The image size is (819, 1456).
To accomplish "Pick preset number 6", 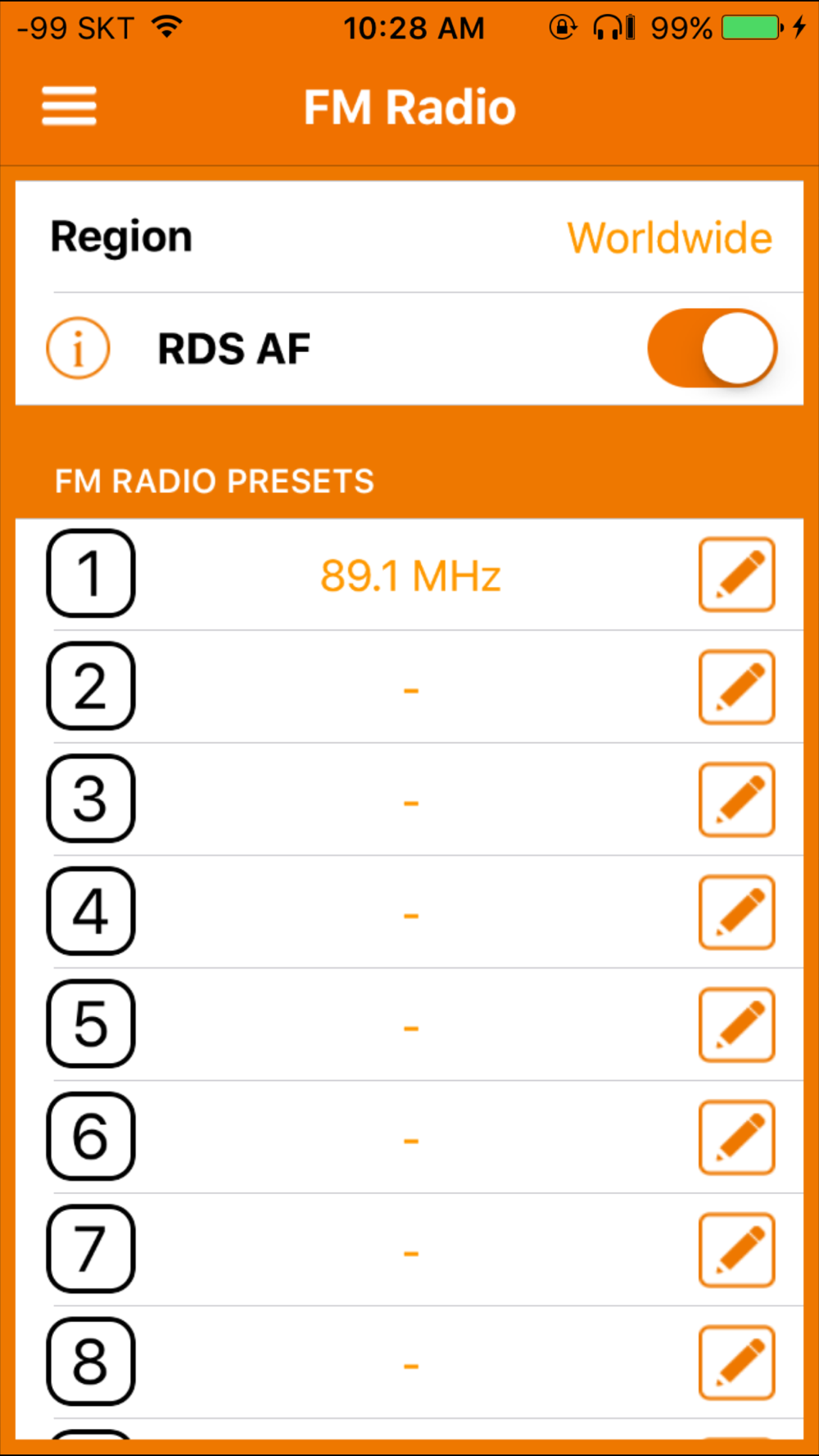I will [x=91, y=1137].
